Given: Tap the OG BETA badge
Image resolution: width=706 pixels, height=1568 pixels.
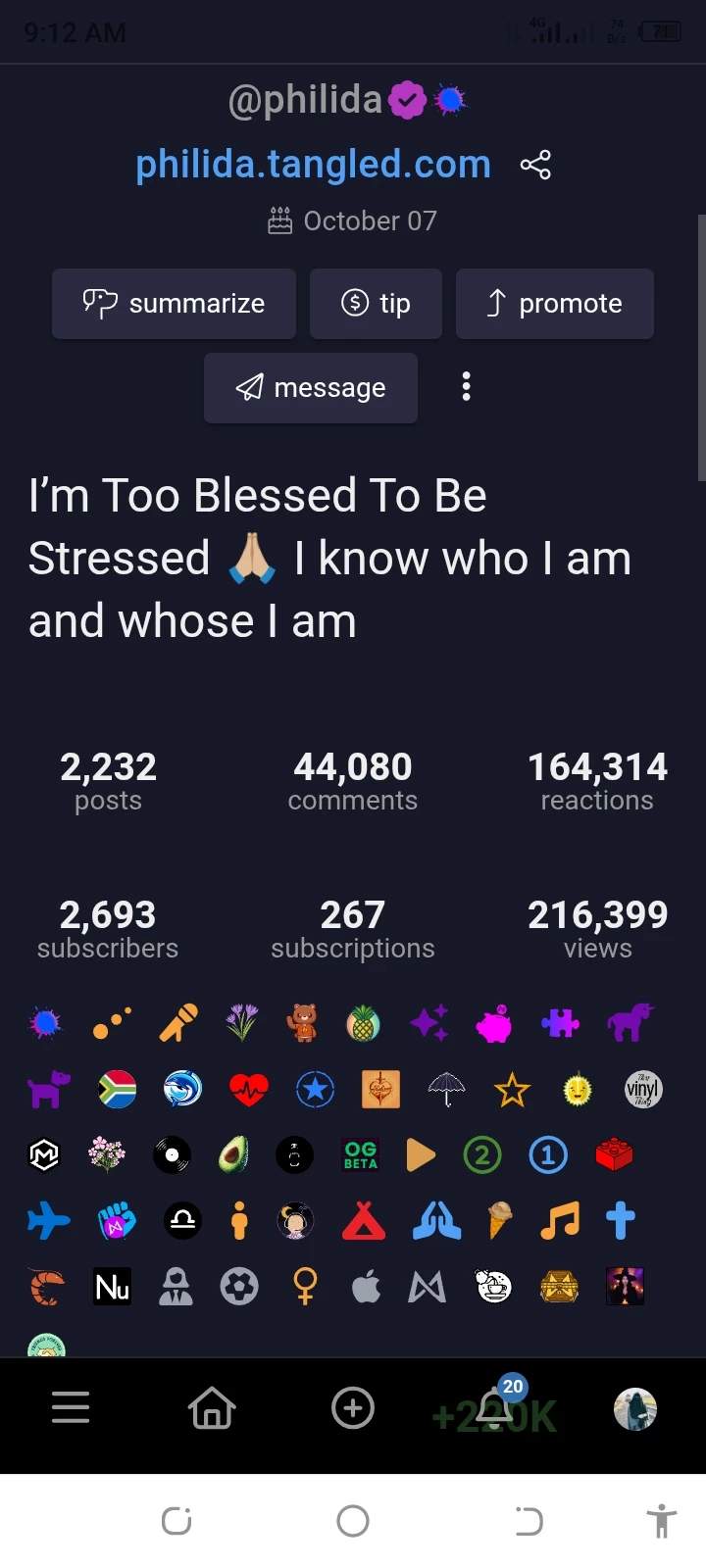Looking at the screenshot, I should point(361,1155).
